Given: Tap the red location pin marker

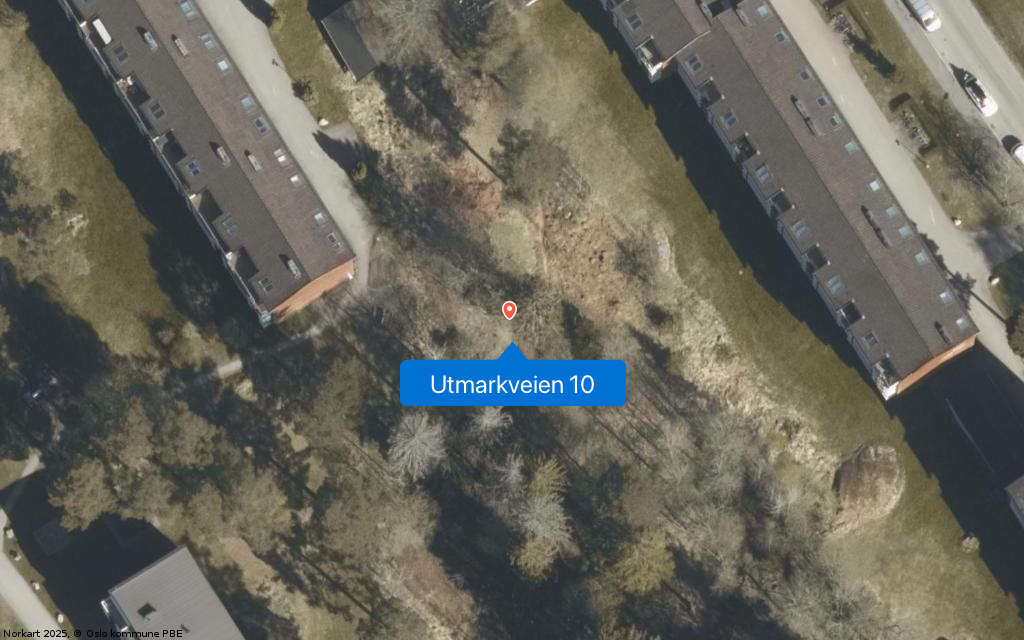Looking at the screenshot, I should 509,310.
